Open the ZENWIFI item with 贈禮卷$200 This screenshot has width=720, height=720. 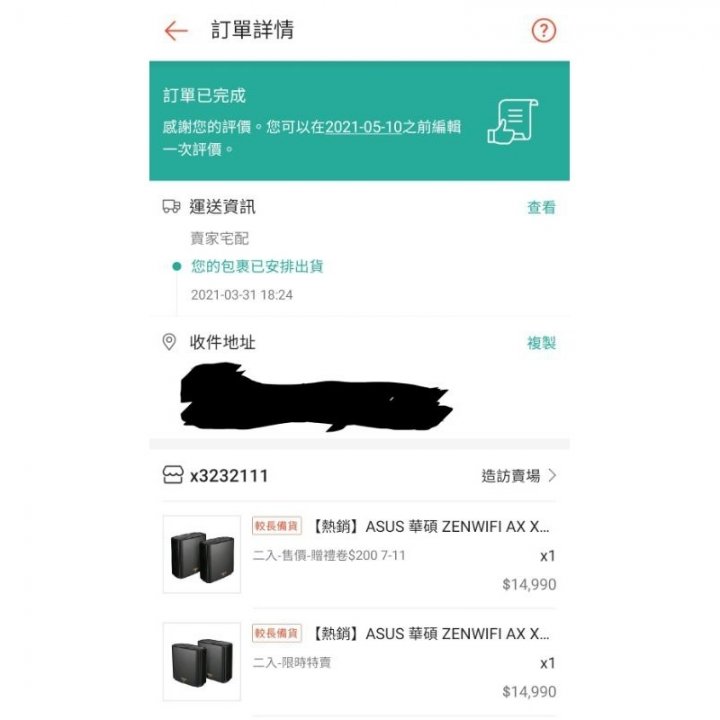430,526
